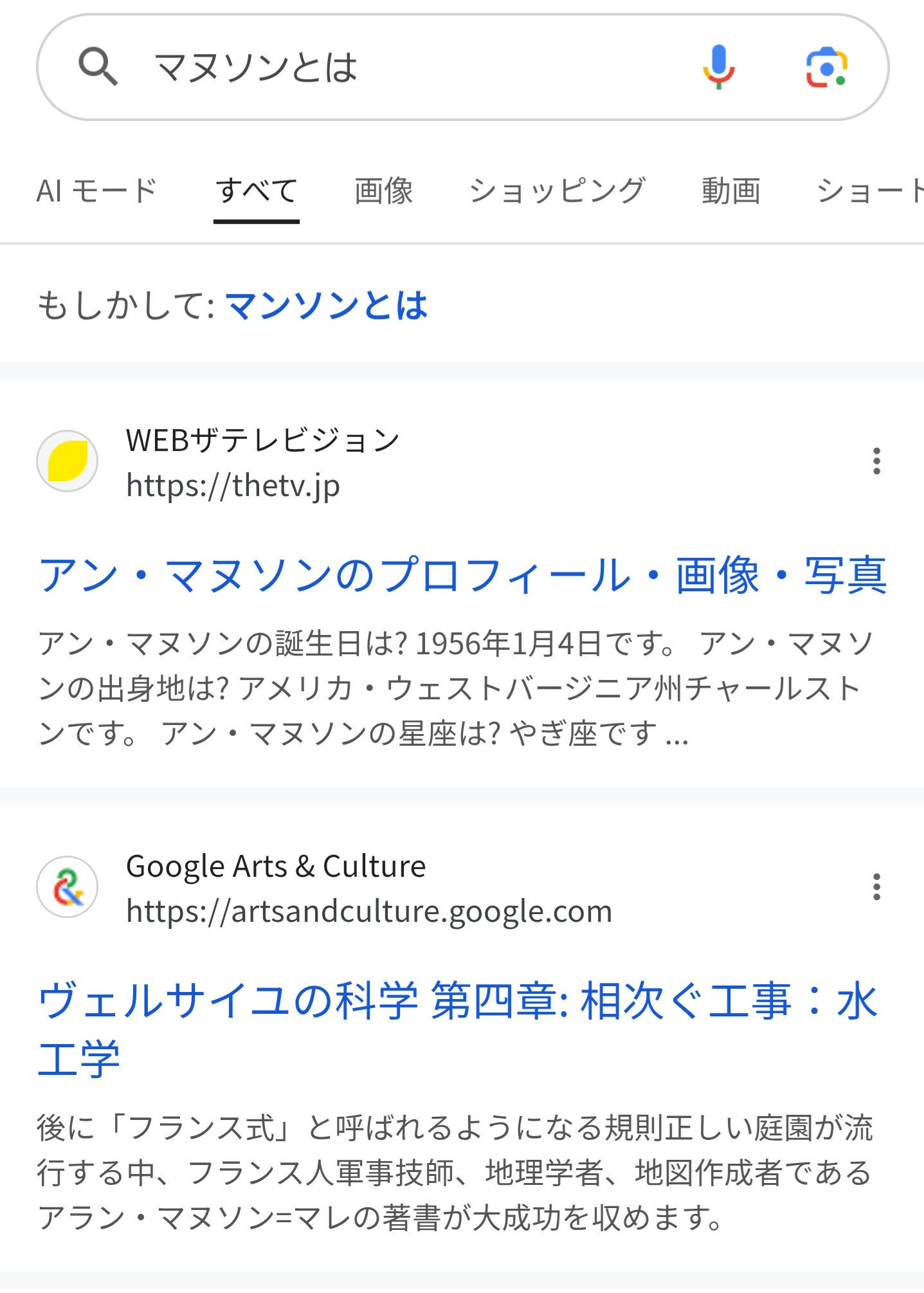Open overflow menu for WEBザテレビジョン result
Image resolution: width=924 pixels, height=1293 pixels.
pos(876,461)
